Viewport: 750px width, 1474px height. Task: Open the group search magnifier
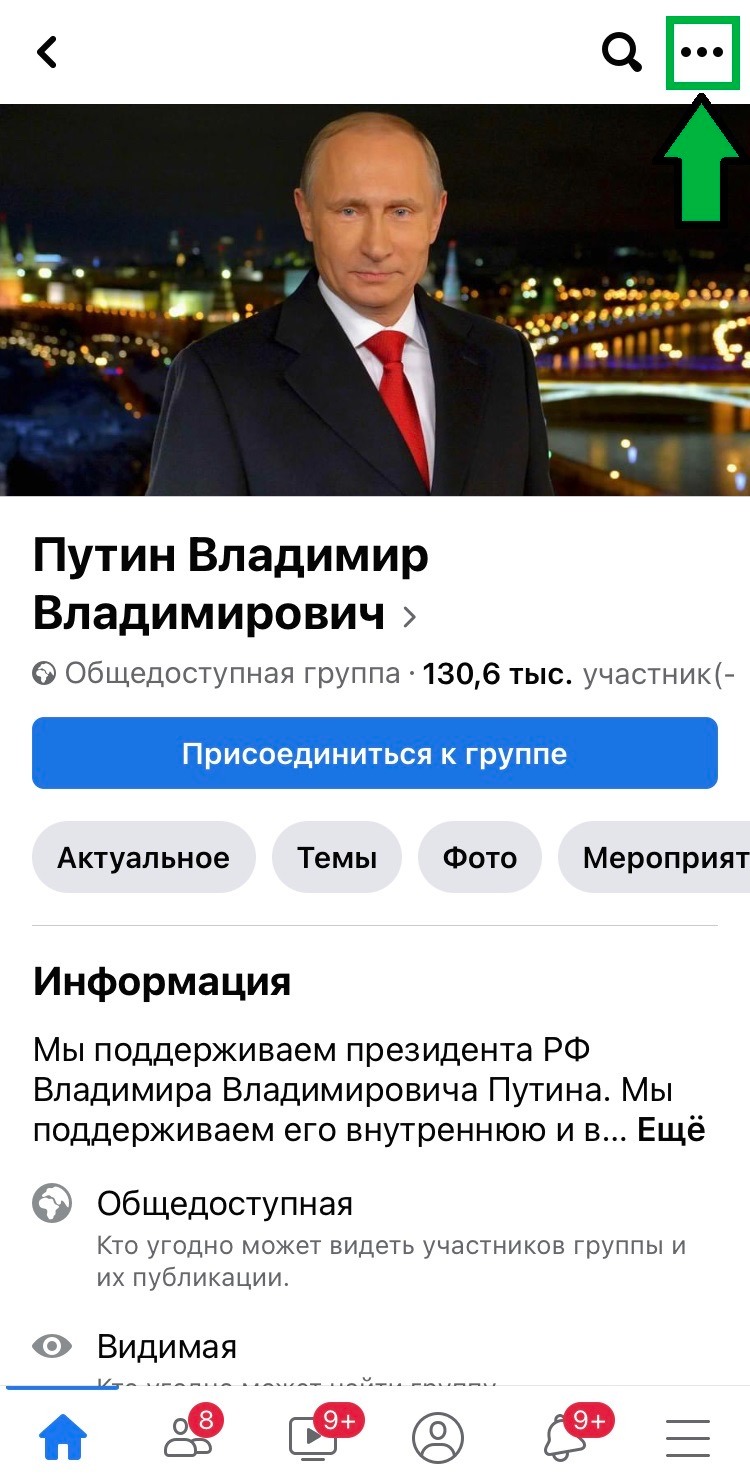(621, 52)
